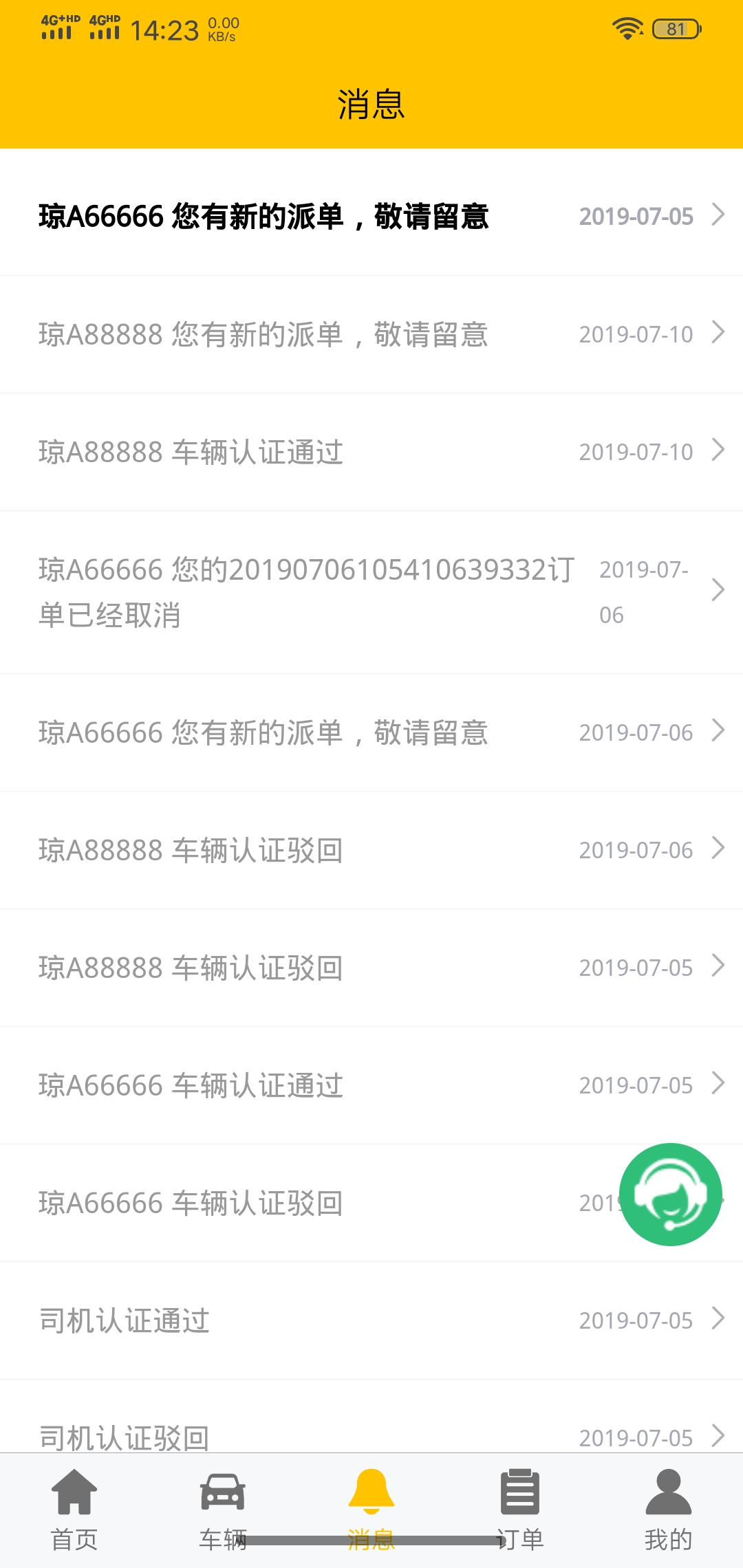
Task: Open the 我的 tab
Action: coord(668,1510)
